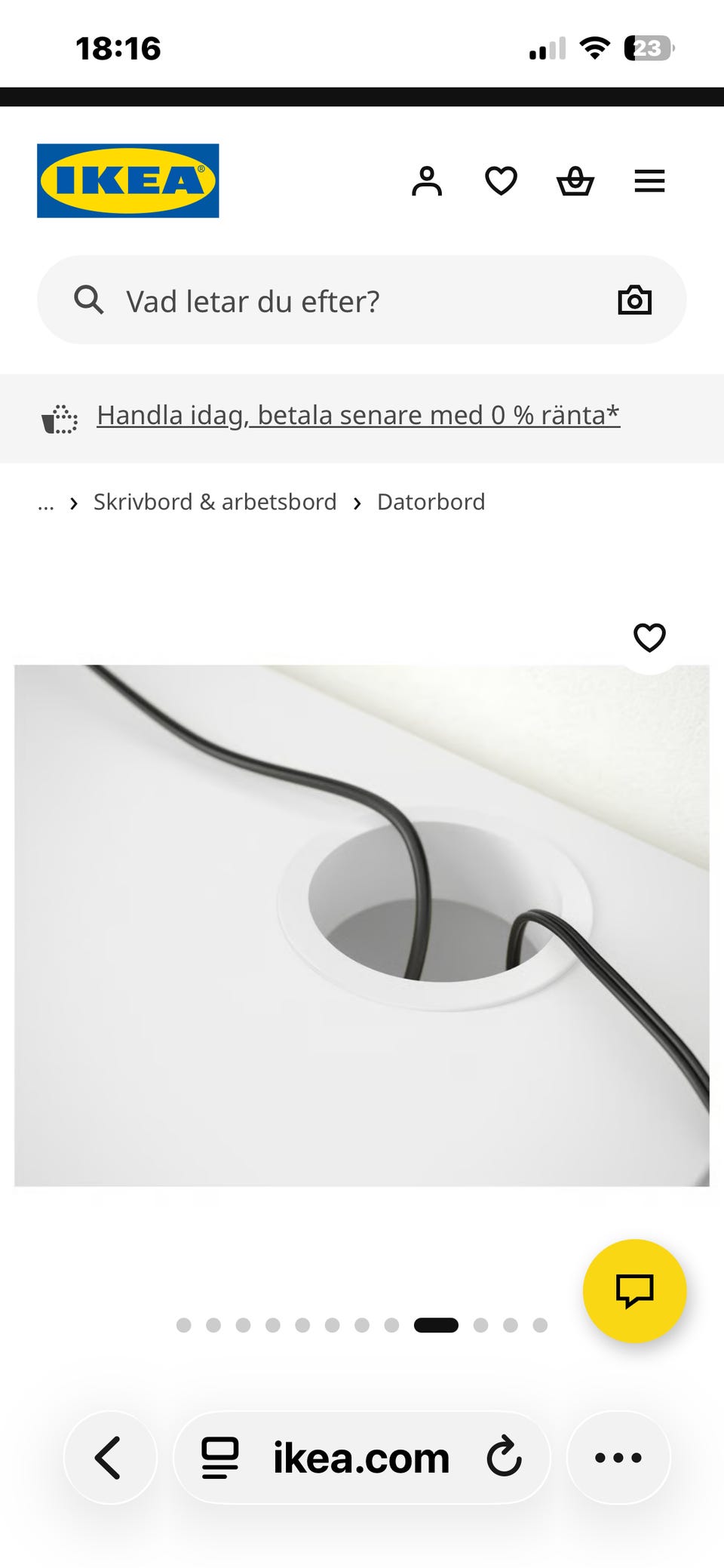
Task: Start a visual search with the camera icon
Action: [634, 300]
